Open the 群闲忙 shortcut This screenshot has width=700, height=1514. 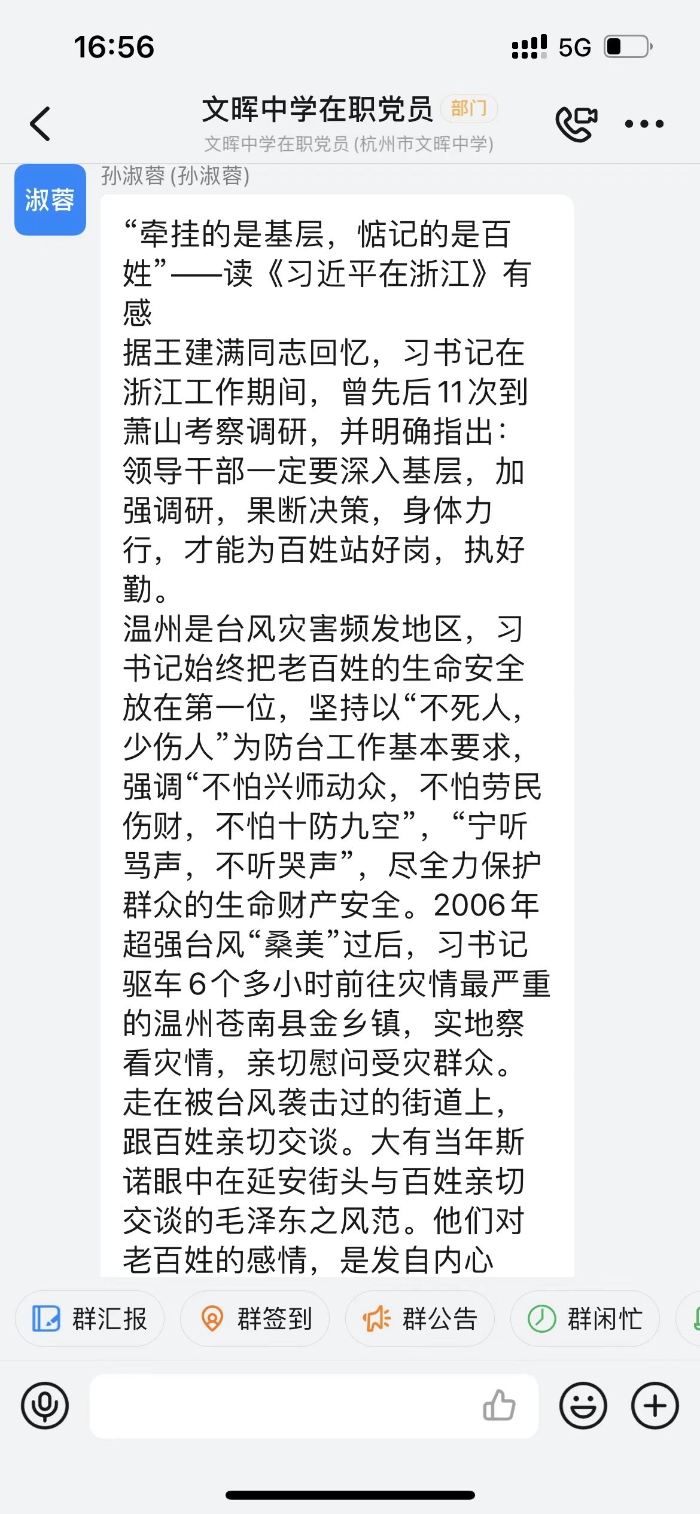click(584, 1318)
